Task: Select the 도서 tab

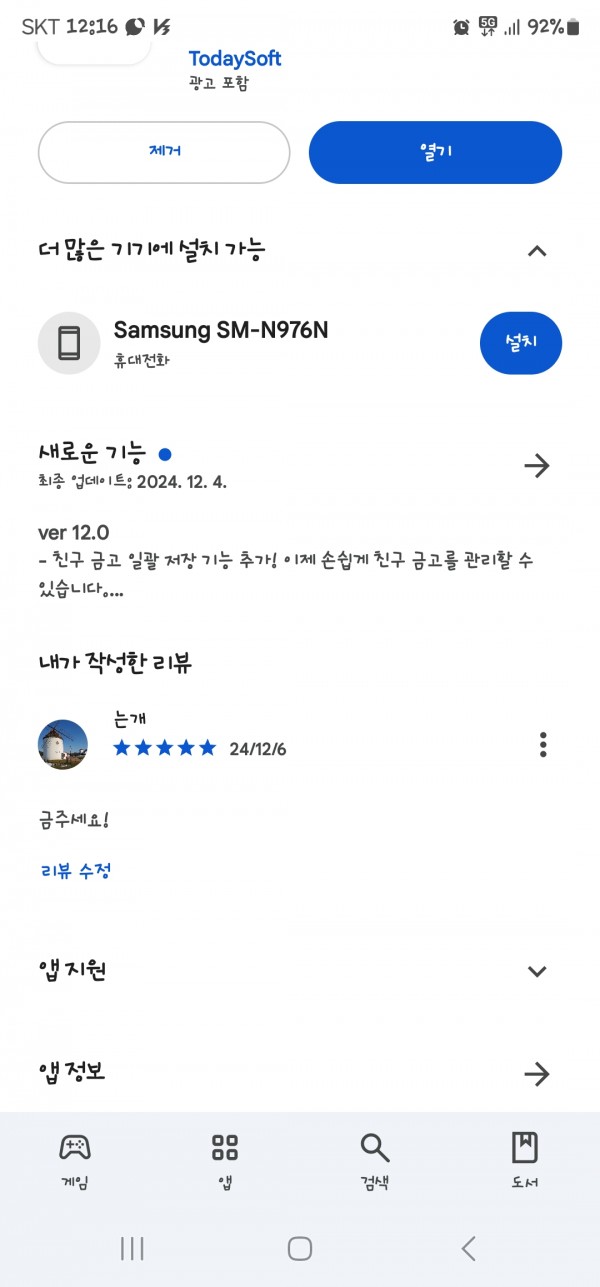Action: tap(525, 1160)
